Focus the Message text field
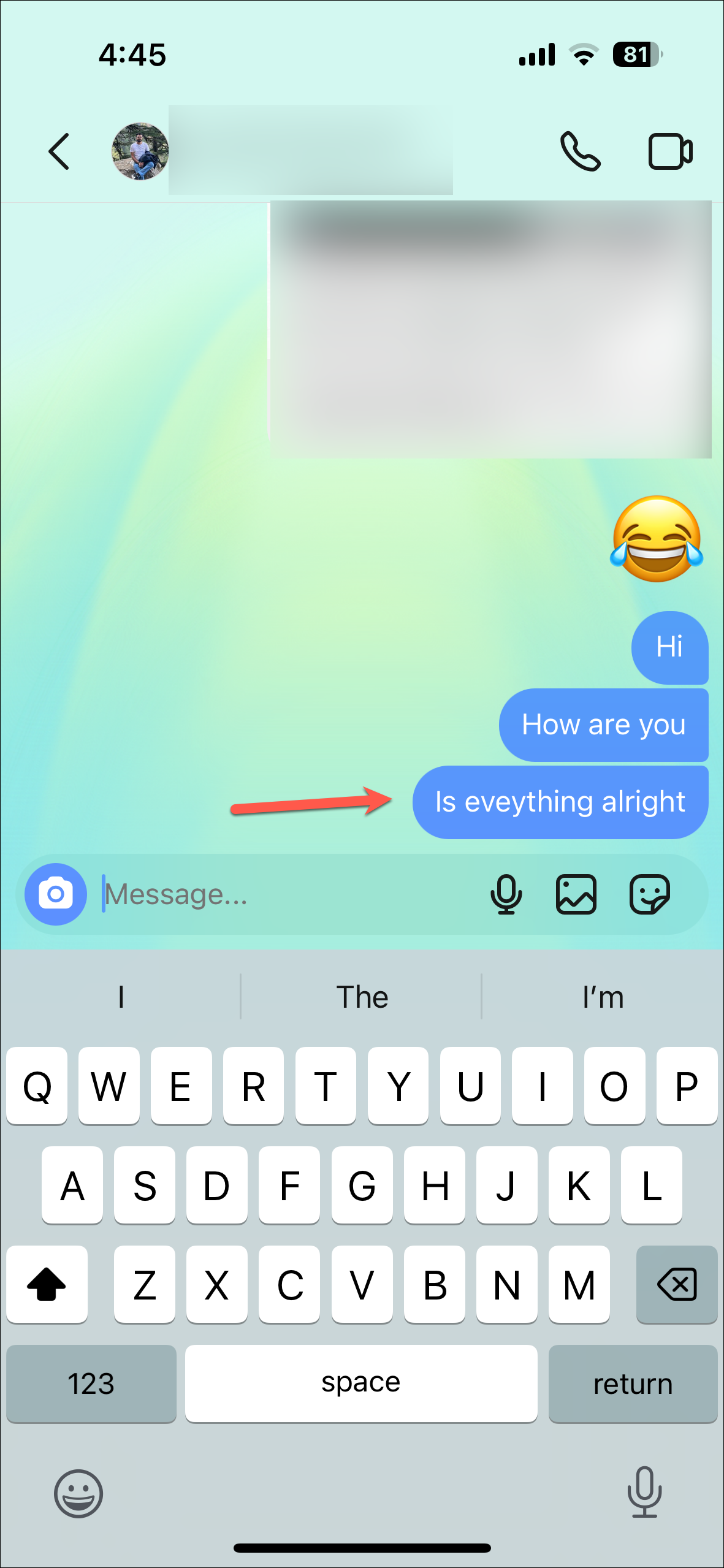Image resolution: width=724 pixels, height=1568 pixels. point(288,894)
